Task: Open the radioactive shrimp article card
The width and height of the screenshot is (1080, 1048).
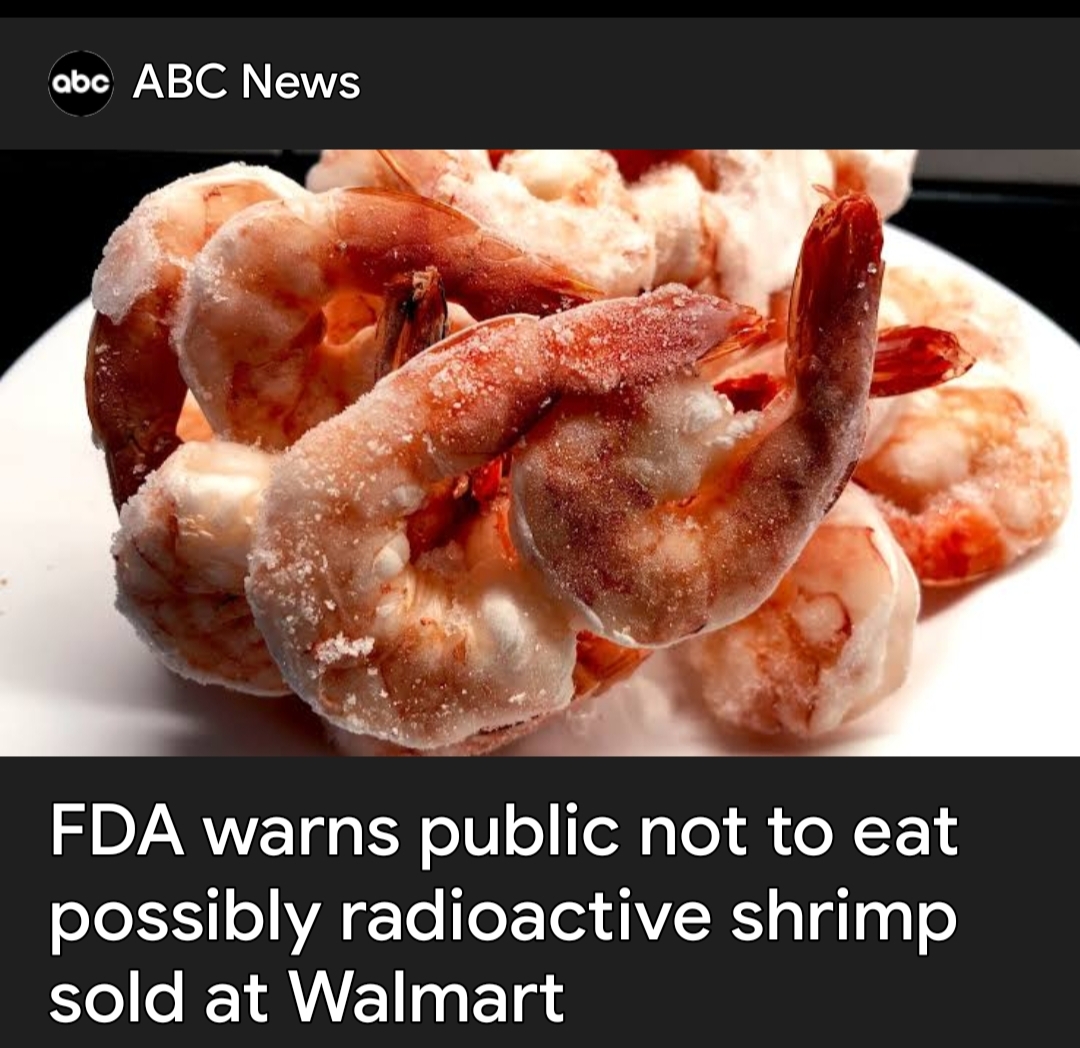Action: tap(505, 919)
